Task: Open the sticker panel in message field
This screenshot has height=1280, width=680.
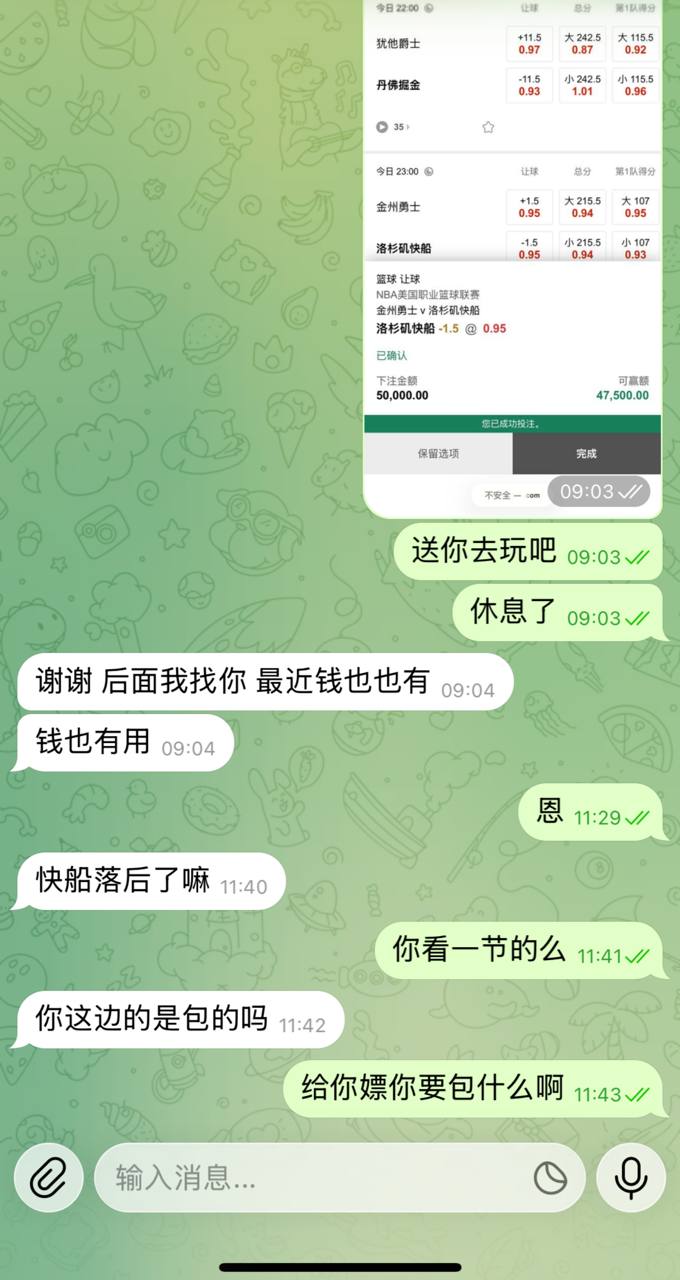Action: pyautogui.click(x=550, y=1178)
